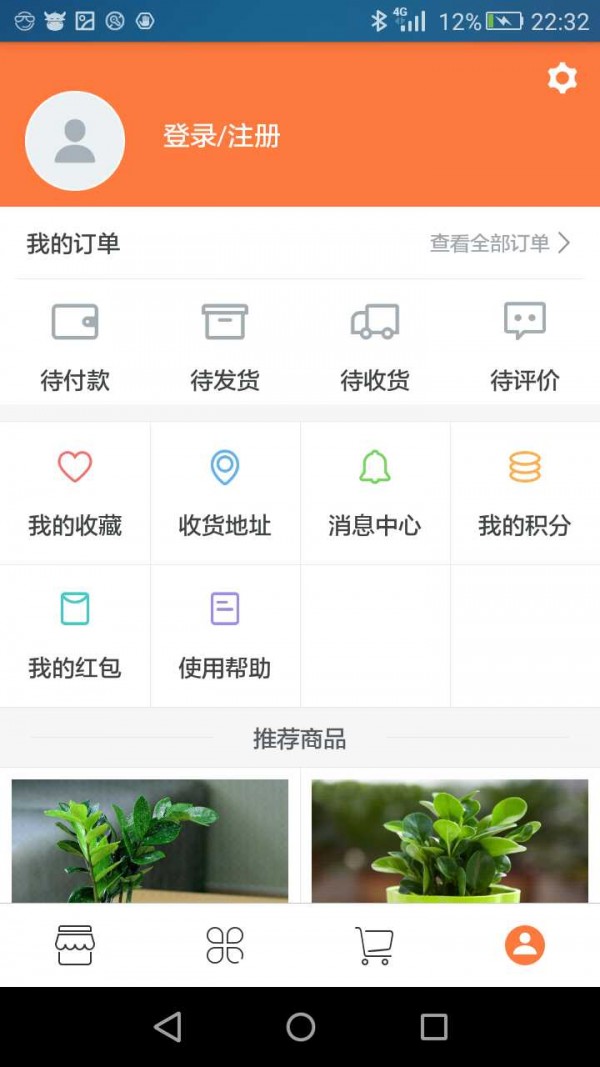Open the settings gear icon
Screen dimensions: 600x1067
(x=562, y=78)
